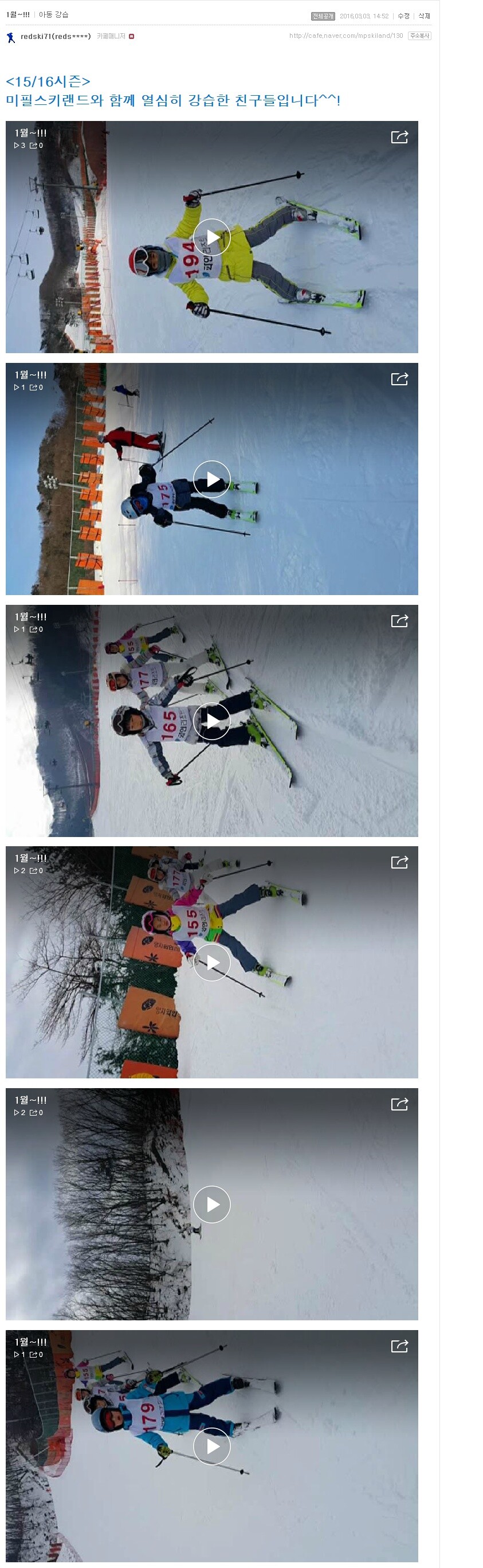This screenshot has height=1568, width=483.
Task: Open author redski71's profile
Action: point(56,37)
